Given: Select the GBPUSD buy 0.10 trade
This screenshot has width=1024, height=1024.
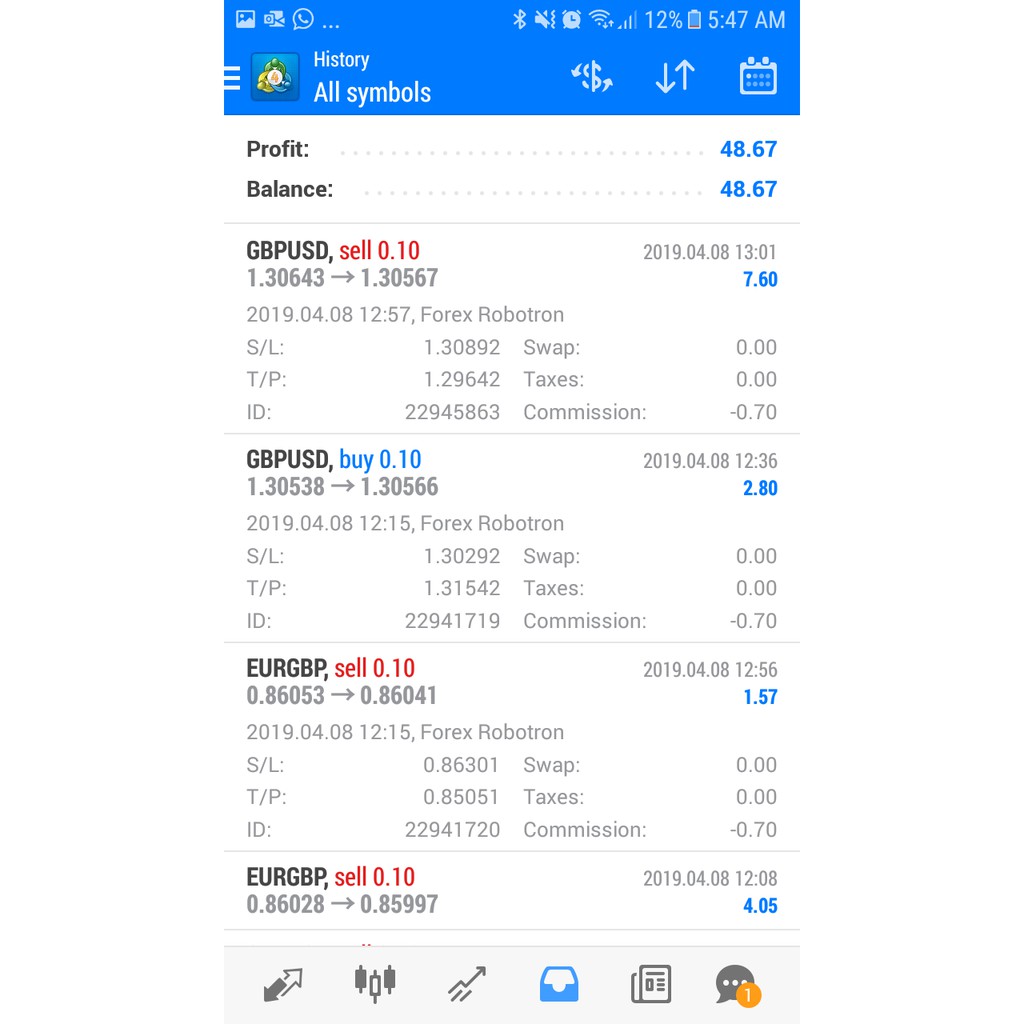Looking at the screenshot, I should coord(511,538).
